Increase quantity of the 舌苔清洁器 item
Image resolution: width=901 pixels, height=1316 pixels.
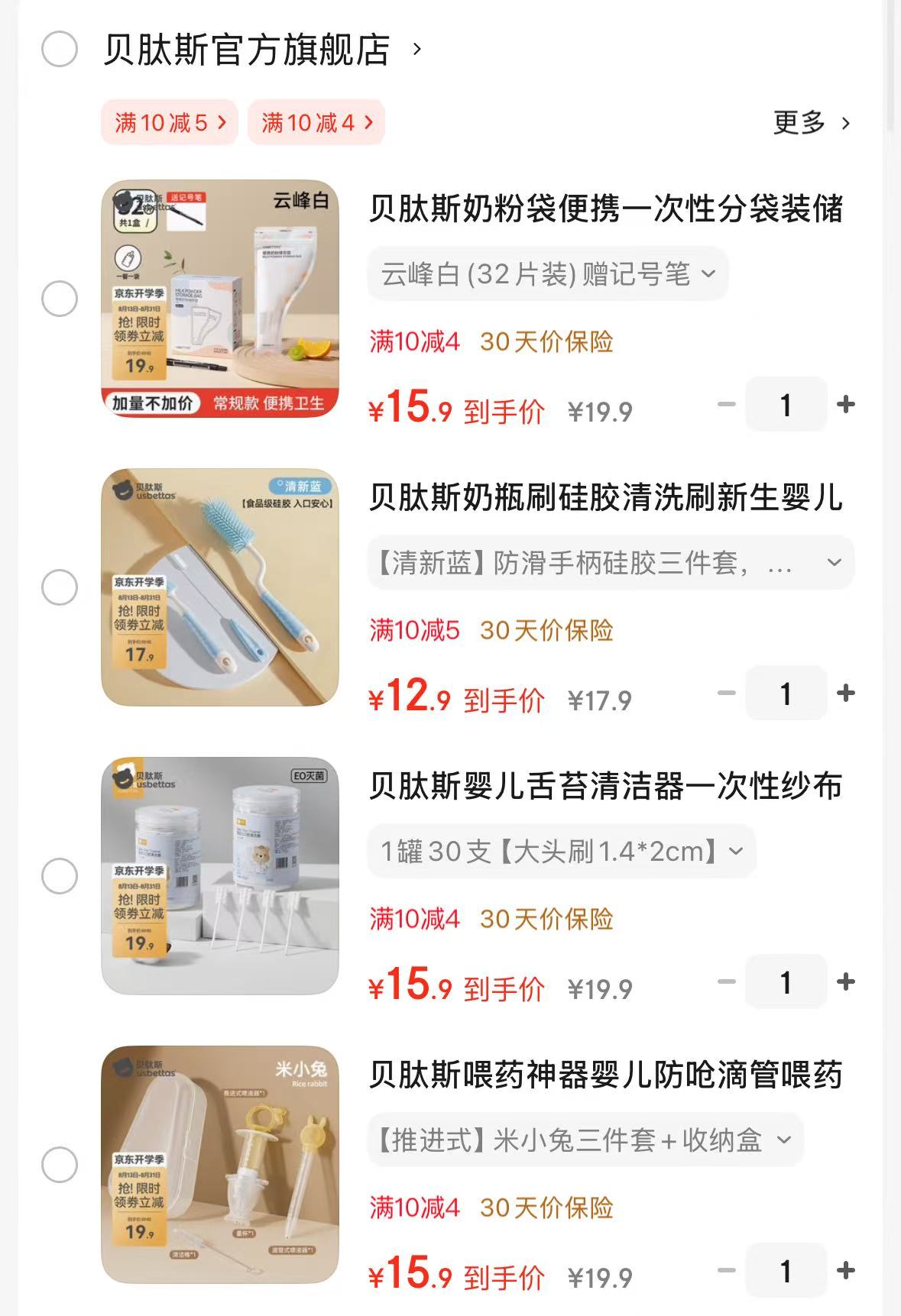click(x=845, y=983)
